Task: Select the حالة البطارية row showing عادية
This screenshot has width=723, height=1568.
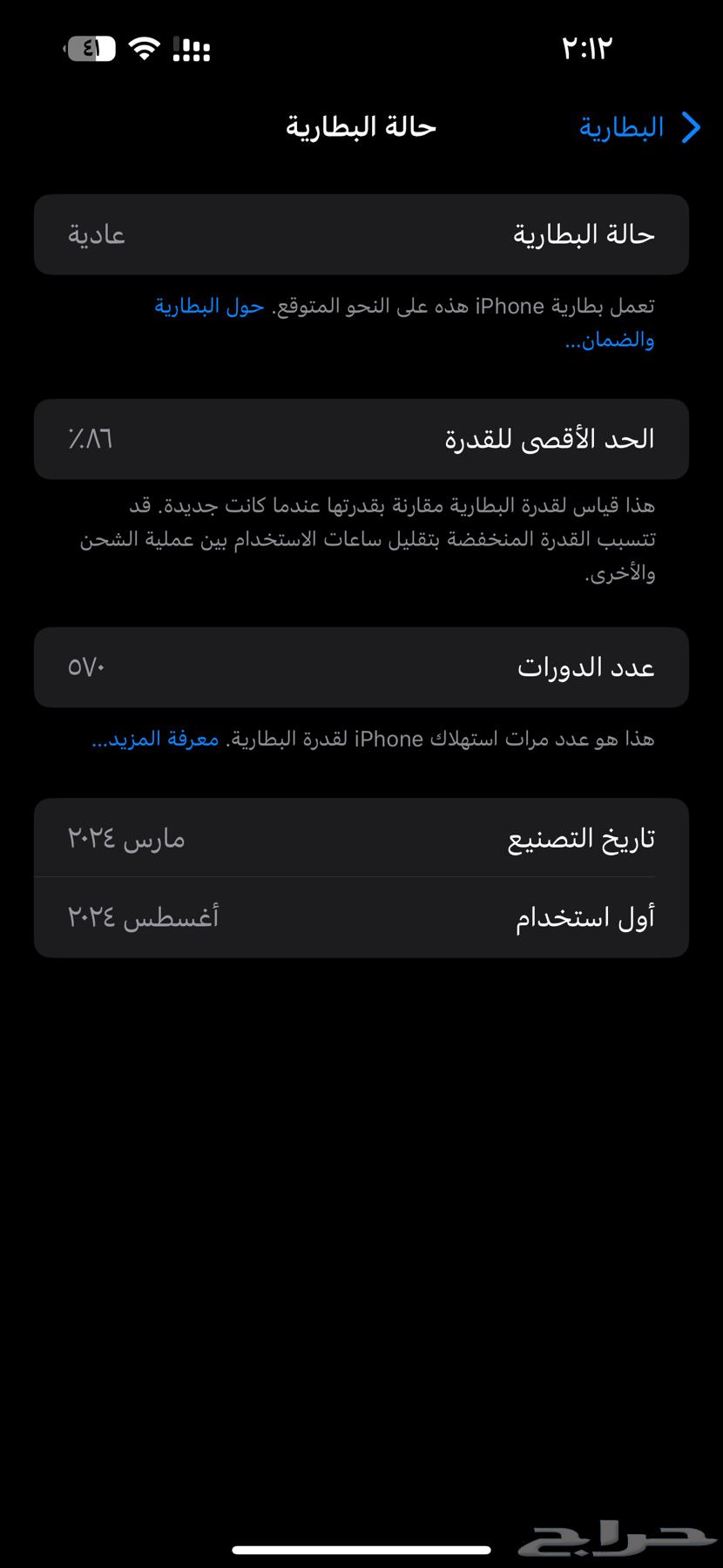Action: pos(361,233)
